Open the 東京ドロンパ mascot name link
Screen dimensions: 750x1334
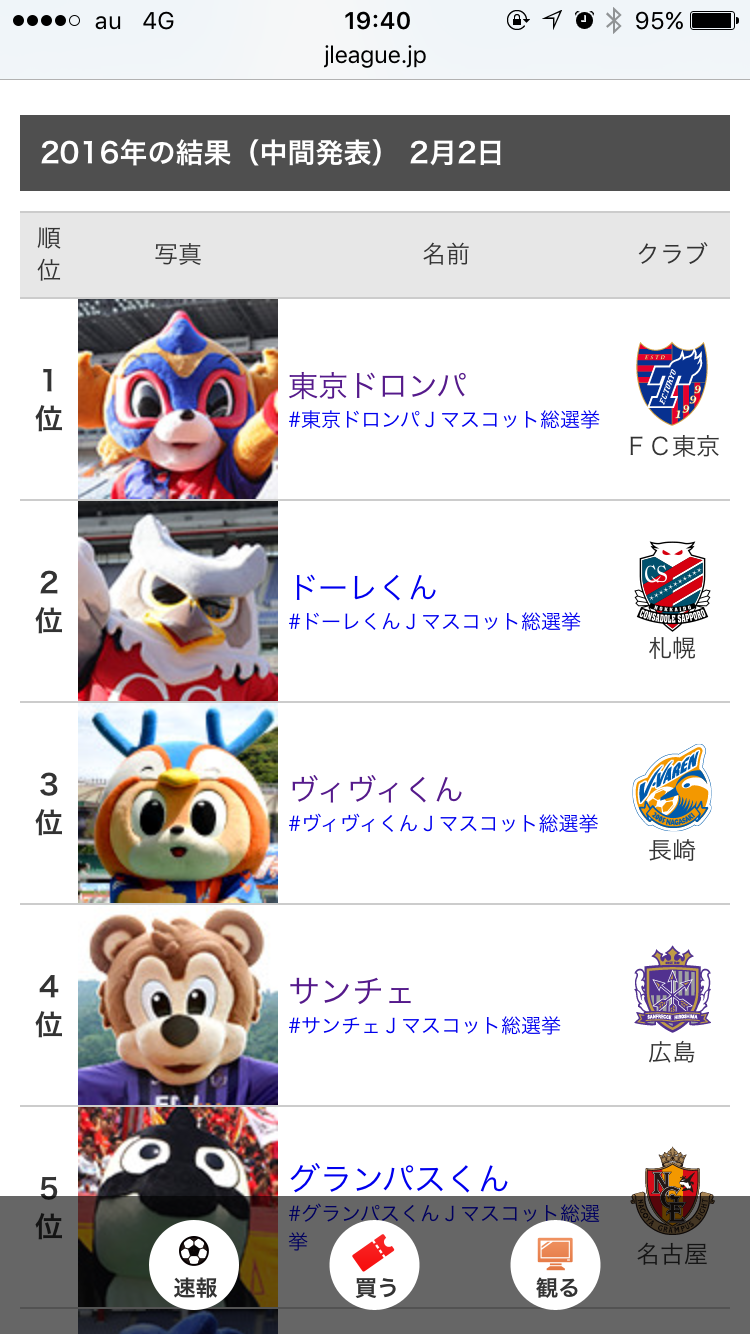pyautogui.click(x=378, y=385)
